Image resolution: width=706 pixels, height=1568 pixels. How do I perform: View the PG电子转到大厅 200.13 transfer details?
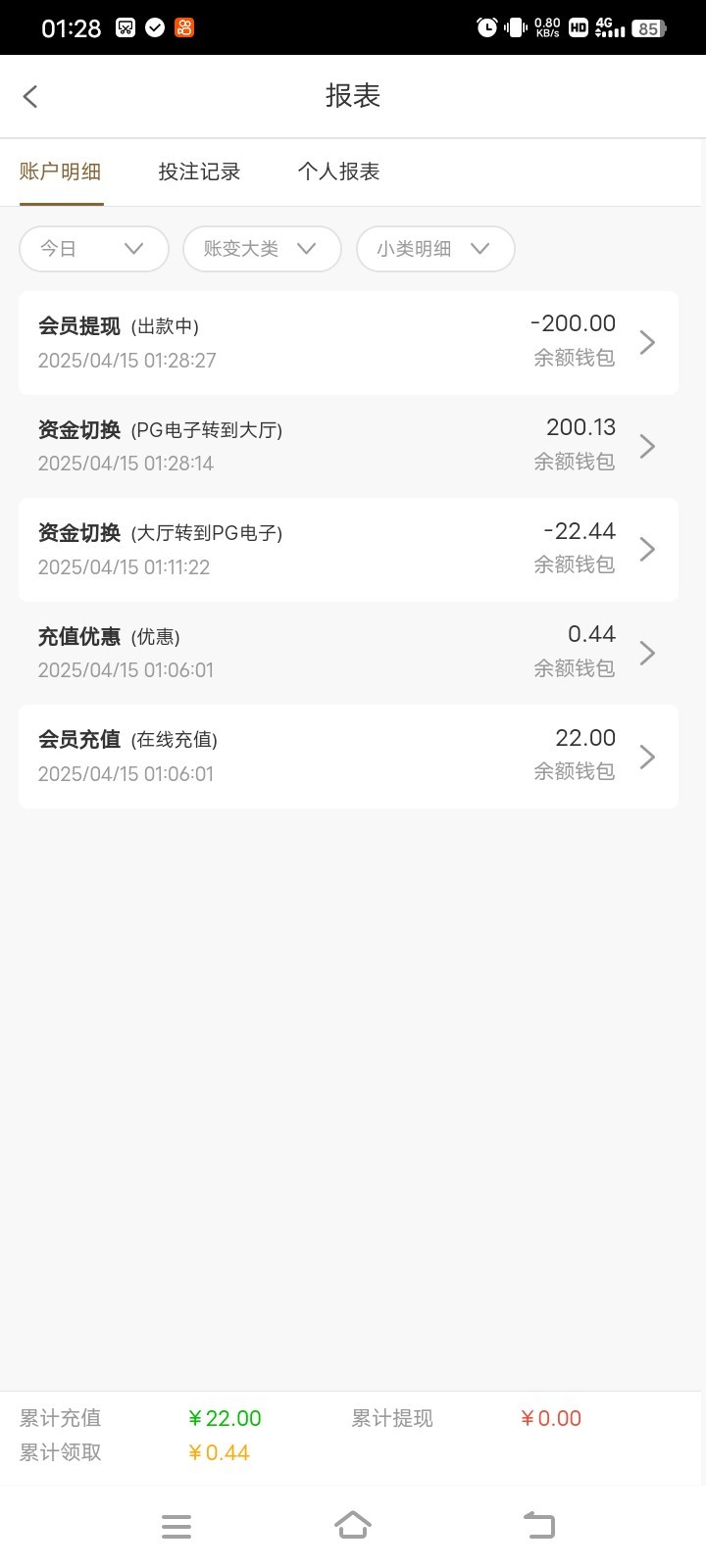click(348, 446)
